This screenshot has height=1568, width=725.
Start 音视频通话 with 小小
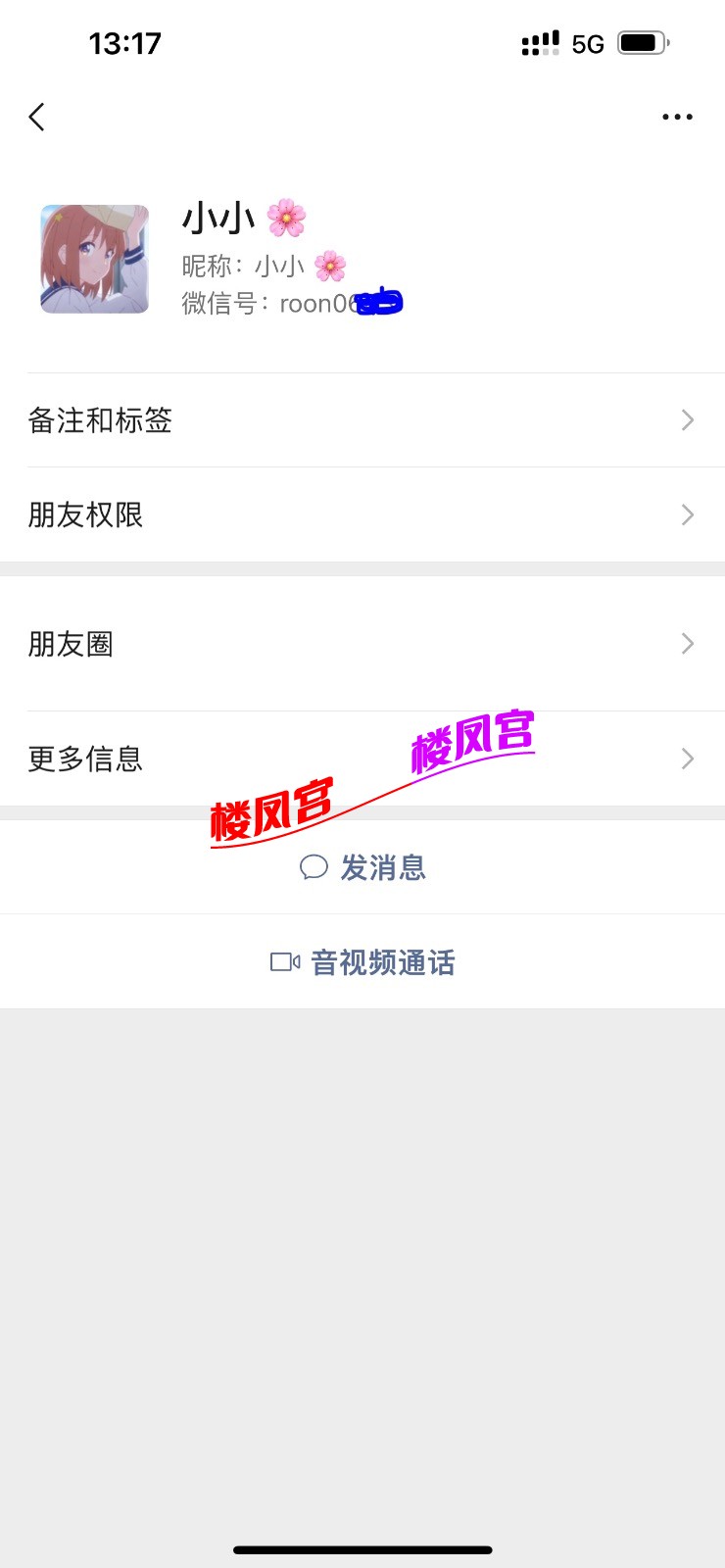363,962
